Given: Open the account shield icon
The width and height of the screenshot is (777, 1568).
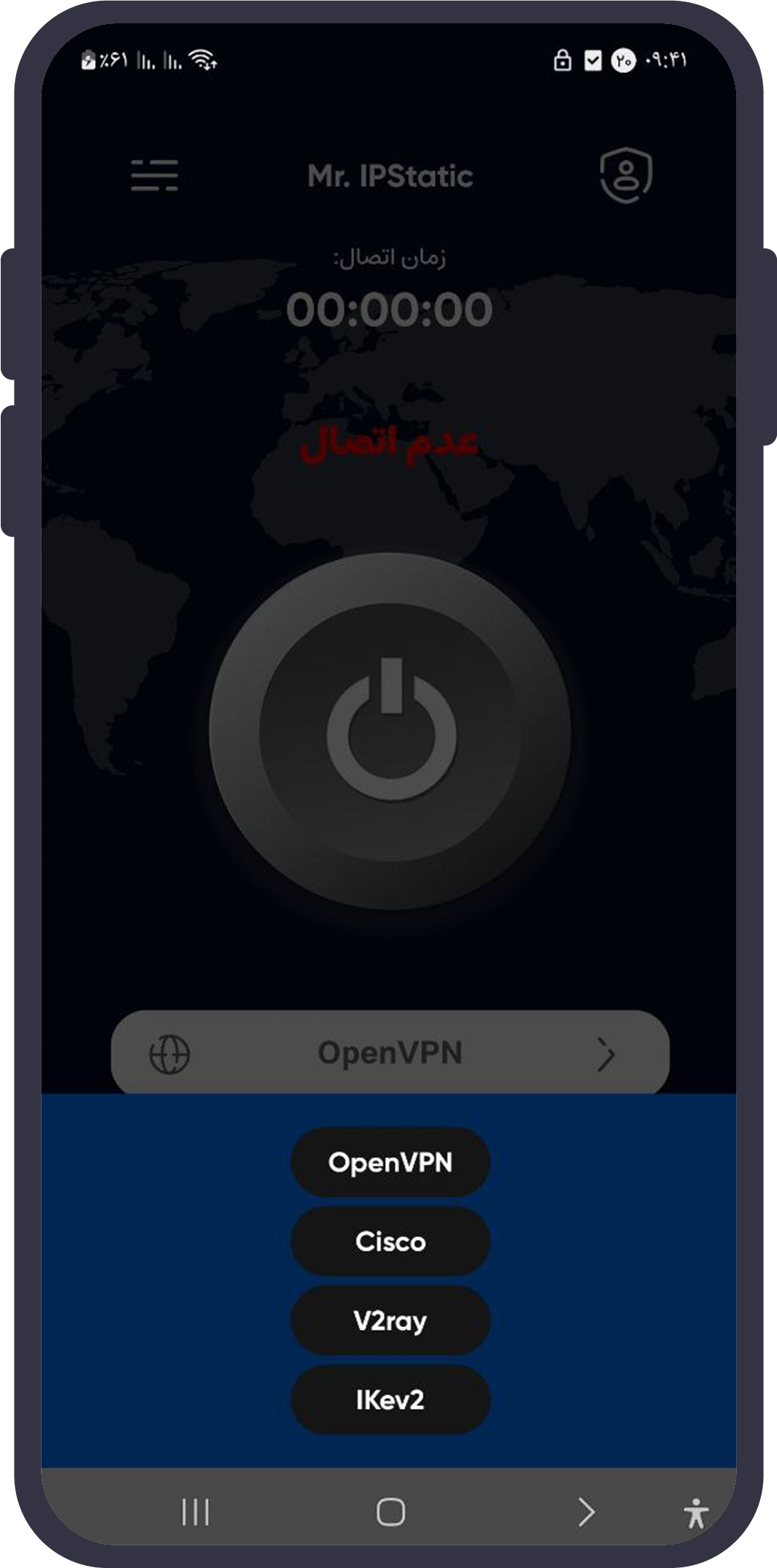Looking at the screenshot, I should pos(625,175).
